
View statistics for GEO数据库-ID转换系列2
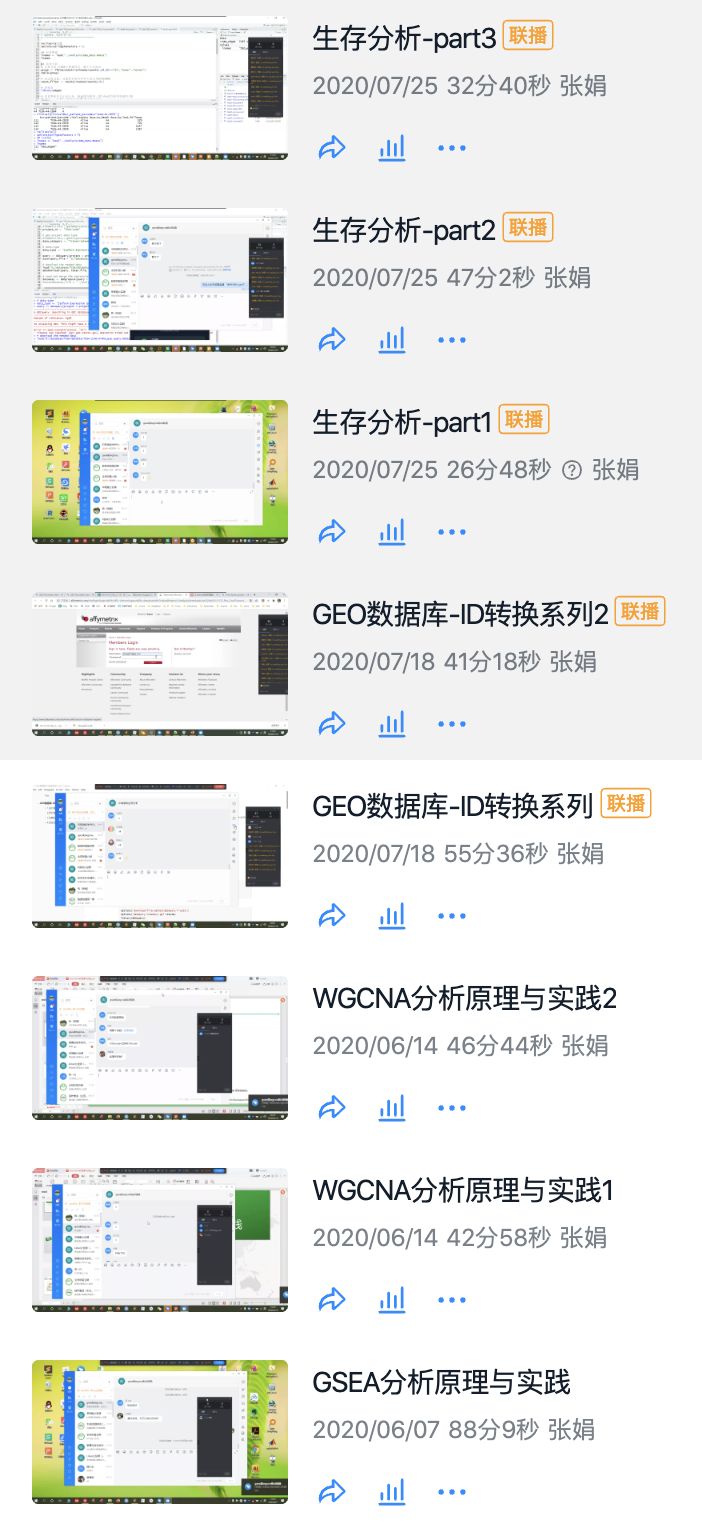coord(392,724)
